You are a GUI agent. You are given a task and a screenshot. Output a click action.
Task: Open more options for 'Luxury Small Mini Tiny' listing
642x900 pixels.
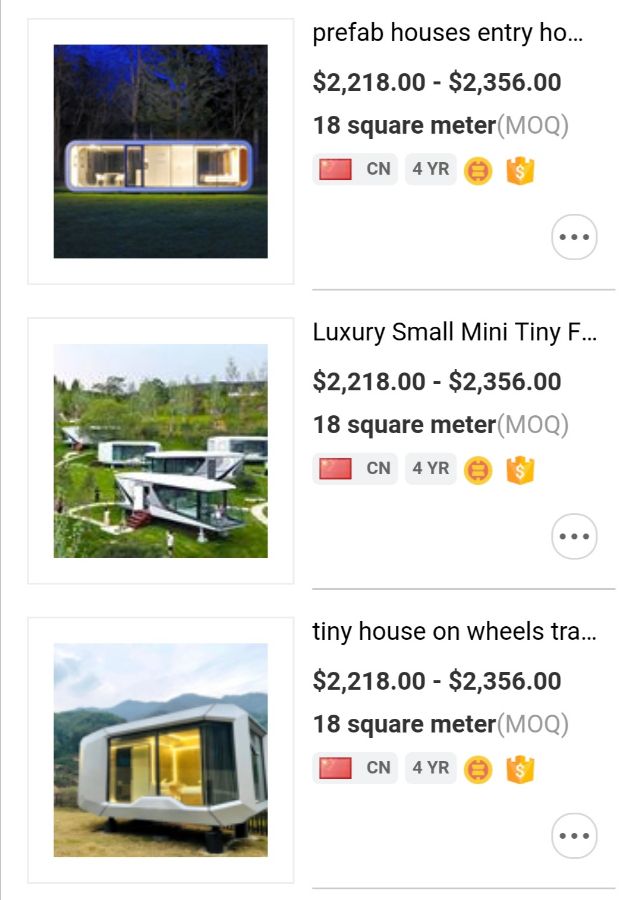click(x=574, y=537)
